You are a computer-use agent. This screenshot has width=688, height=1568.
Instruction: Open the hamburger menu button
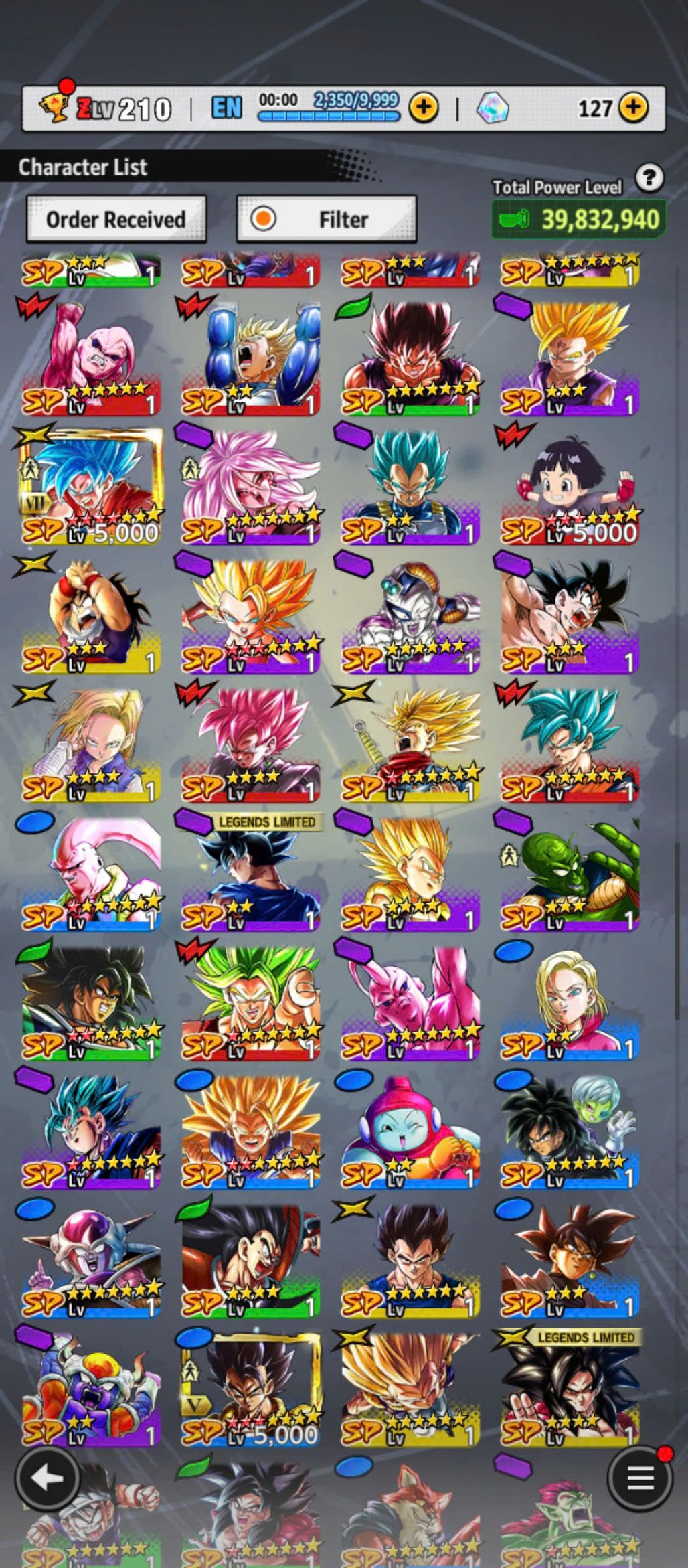[639, 1478]
